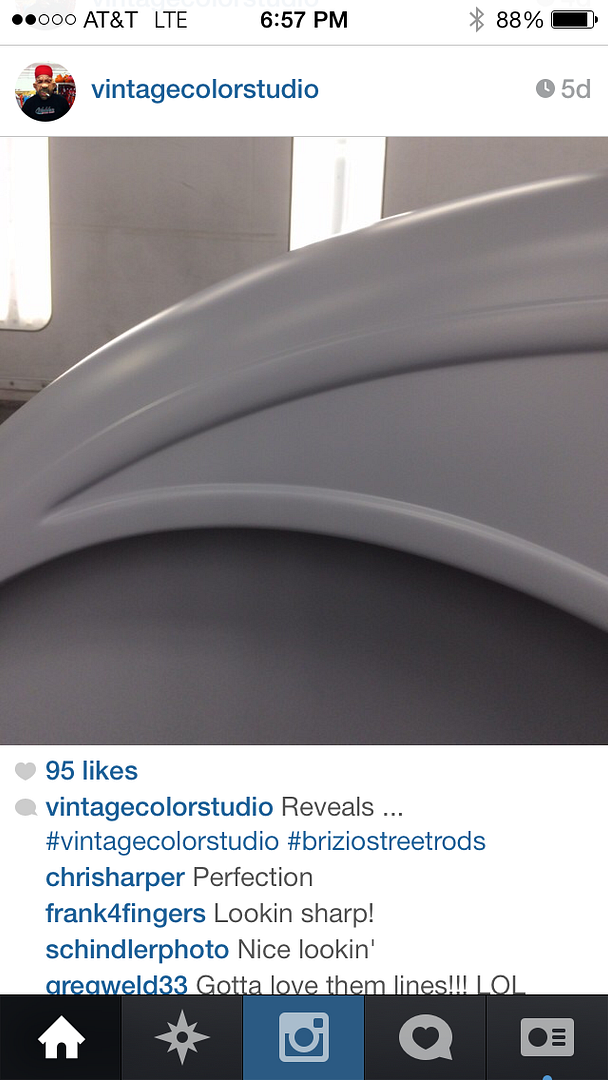Open the gray painted panel photo
The width and height of the screenshot is (608, 1080).
[x=304, y=440]
